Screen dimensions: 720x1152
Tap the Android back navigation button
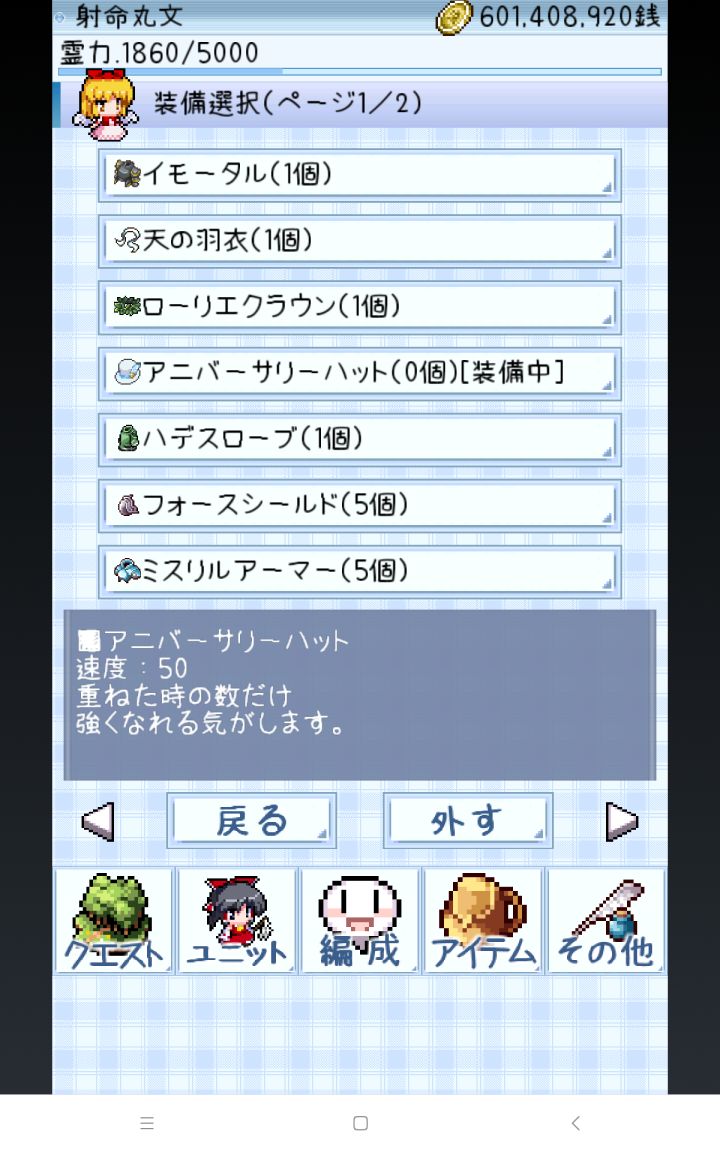[x=575, y=1123]
